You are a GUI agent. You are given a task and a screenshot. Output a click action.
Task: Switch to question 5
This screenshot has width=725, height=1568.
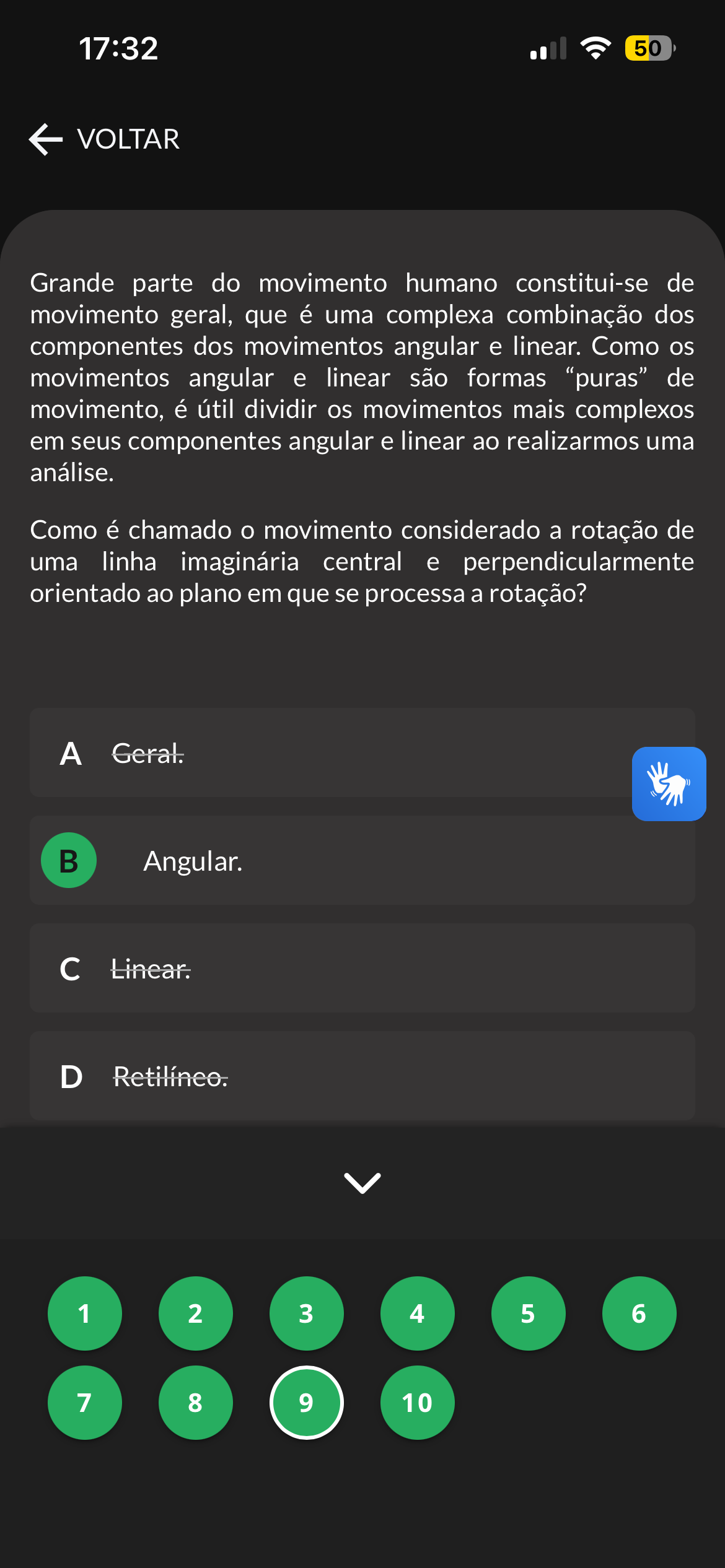[529, 1313]
